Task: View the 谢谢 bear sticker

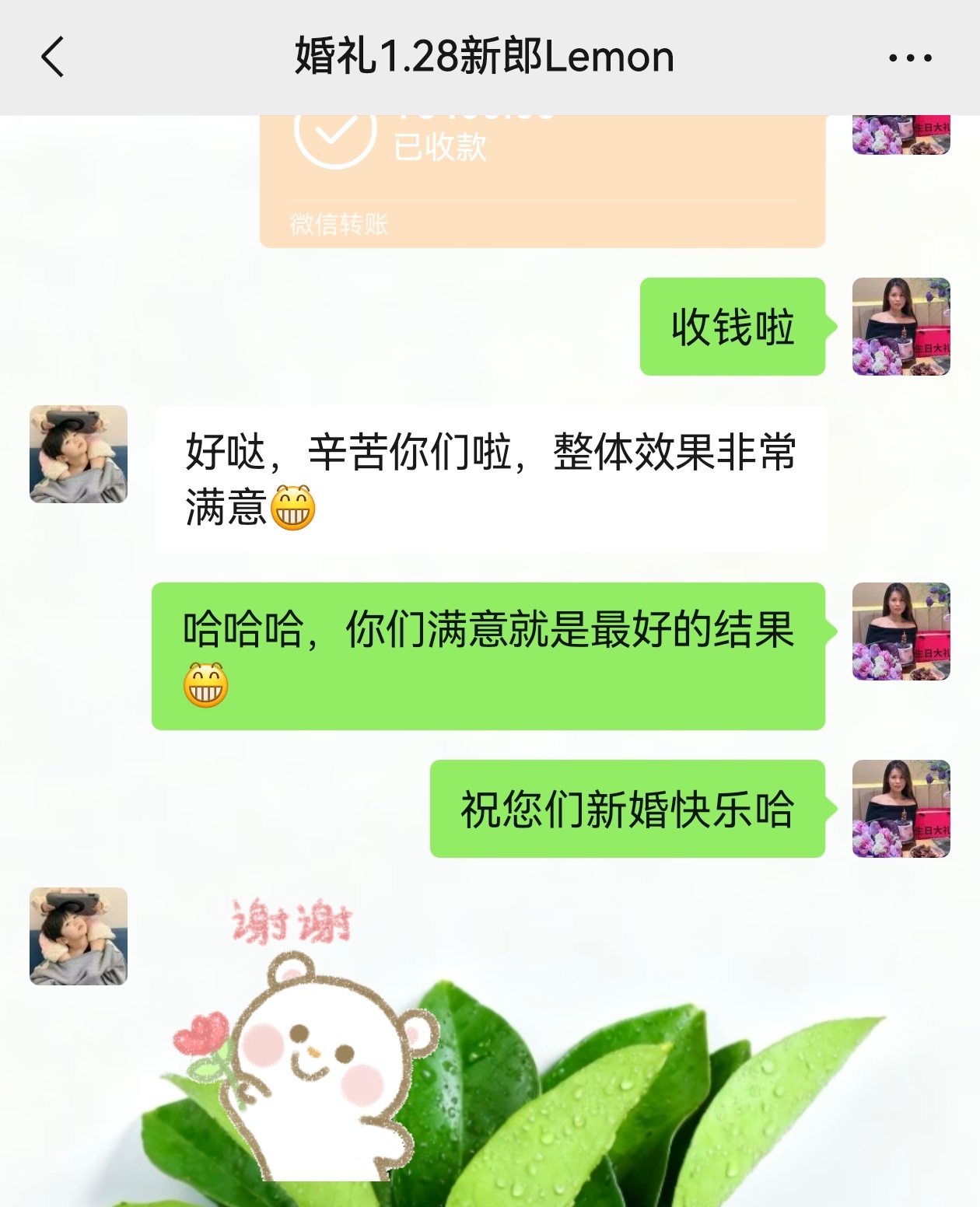Action: tap(299, 1042)
